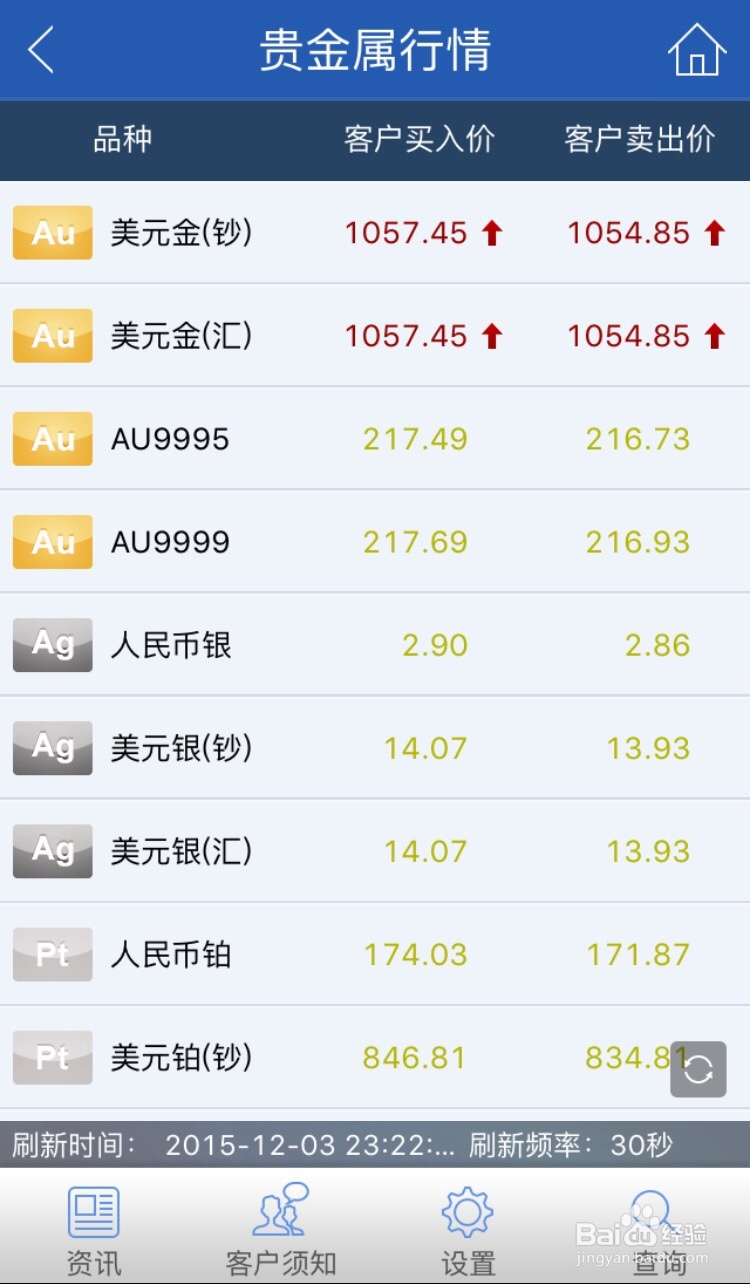
Task: Switch to the 客户须知 tab
Action: [281, 1230]
